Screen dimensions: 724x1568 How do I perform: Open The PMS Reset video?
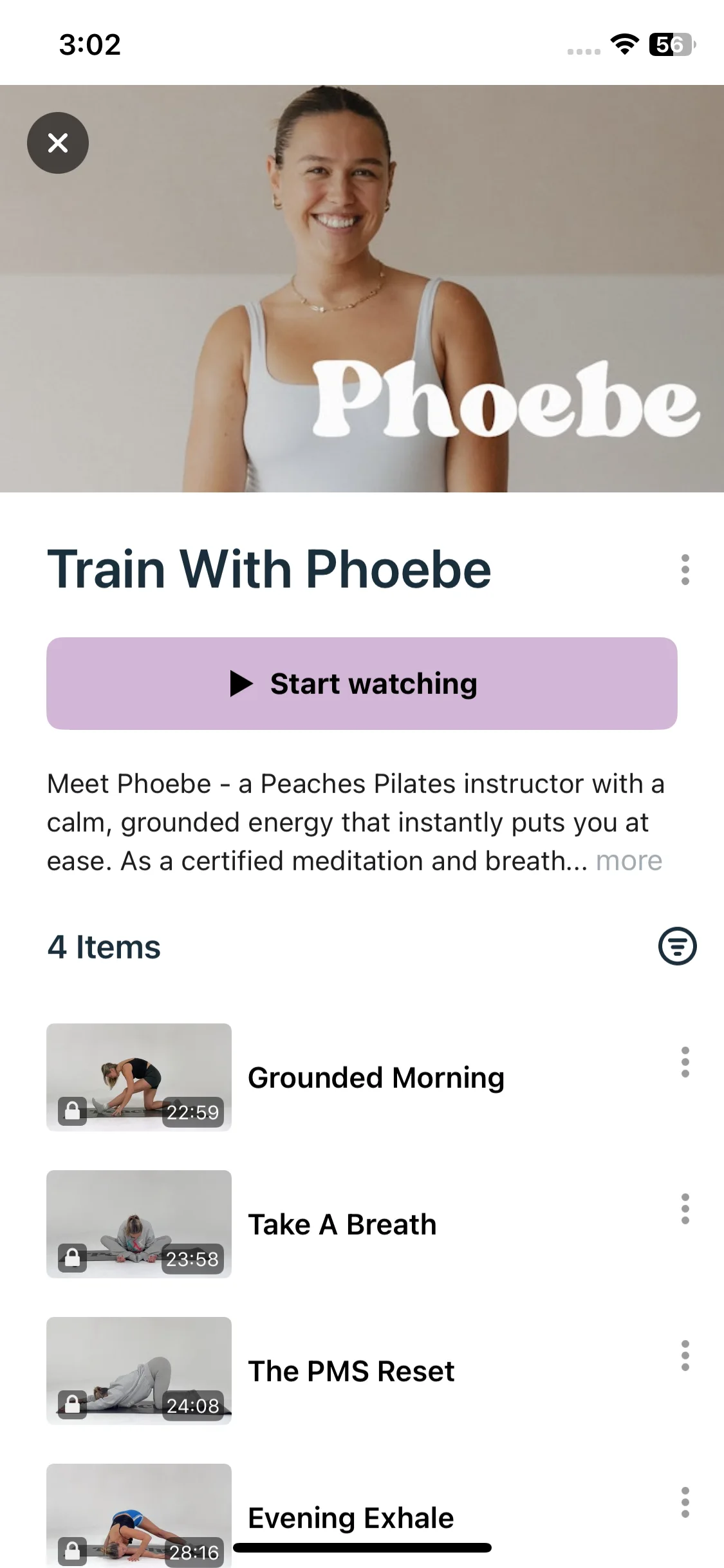[x=351, y=1371]
